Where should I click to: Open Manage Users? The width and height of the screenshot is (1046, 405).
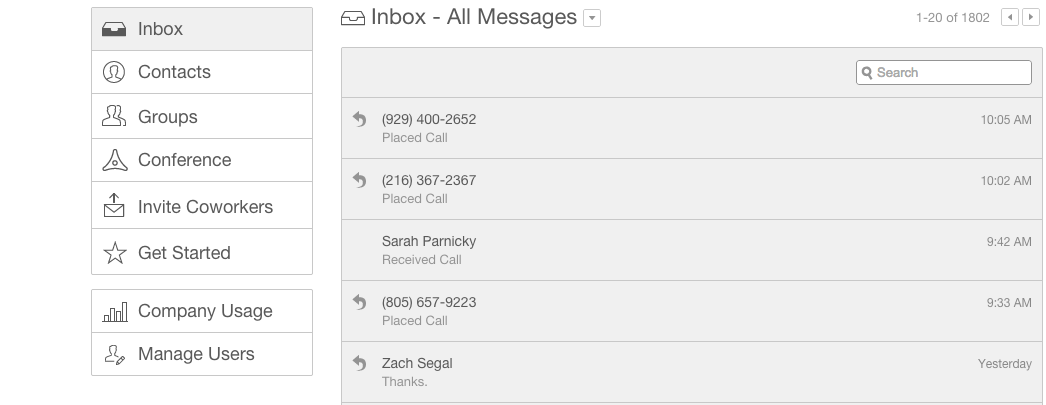point(201,354)
